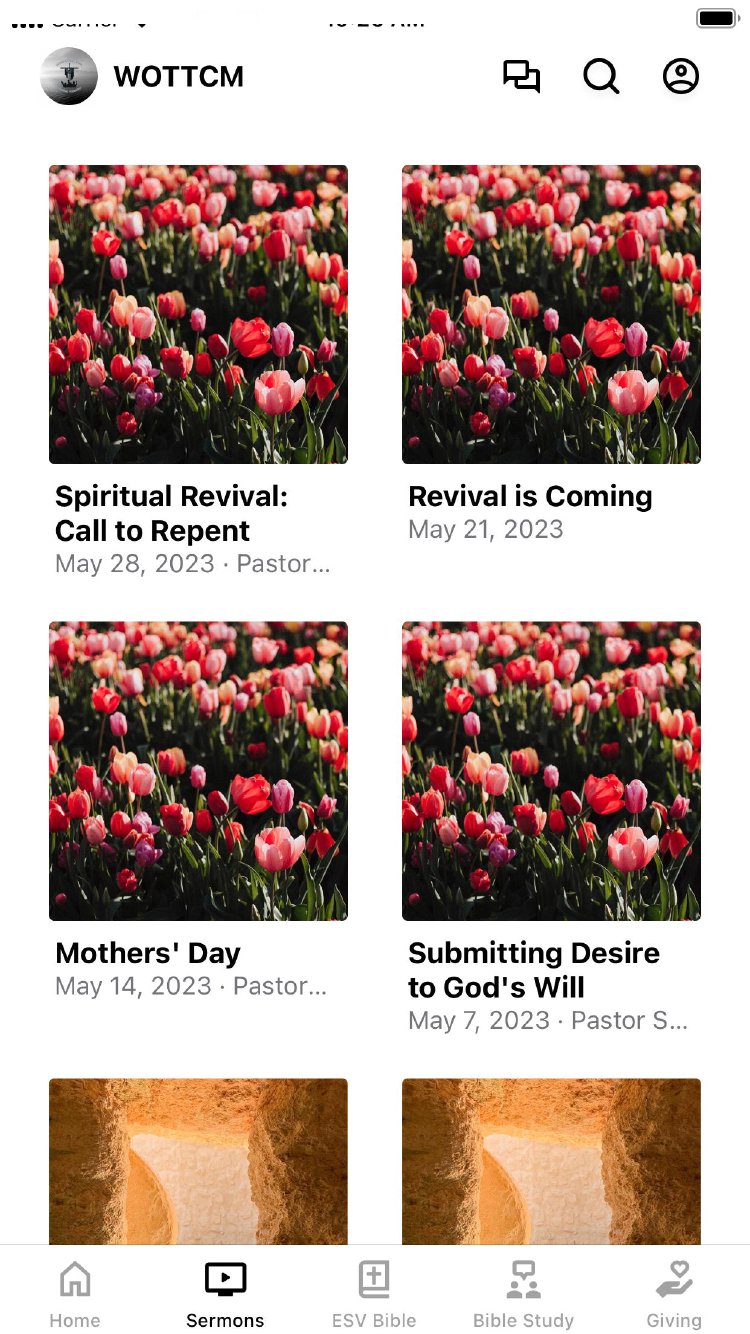This screenshot has height=1334, width=750.
Task: Open the Mothers' Day sermon
Action: (x=198, y=771)
